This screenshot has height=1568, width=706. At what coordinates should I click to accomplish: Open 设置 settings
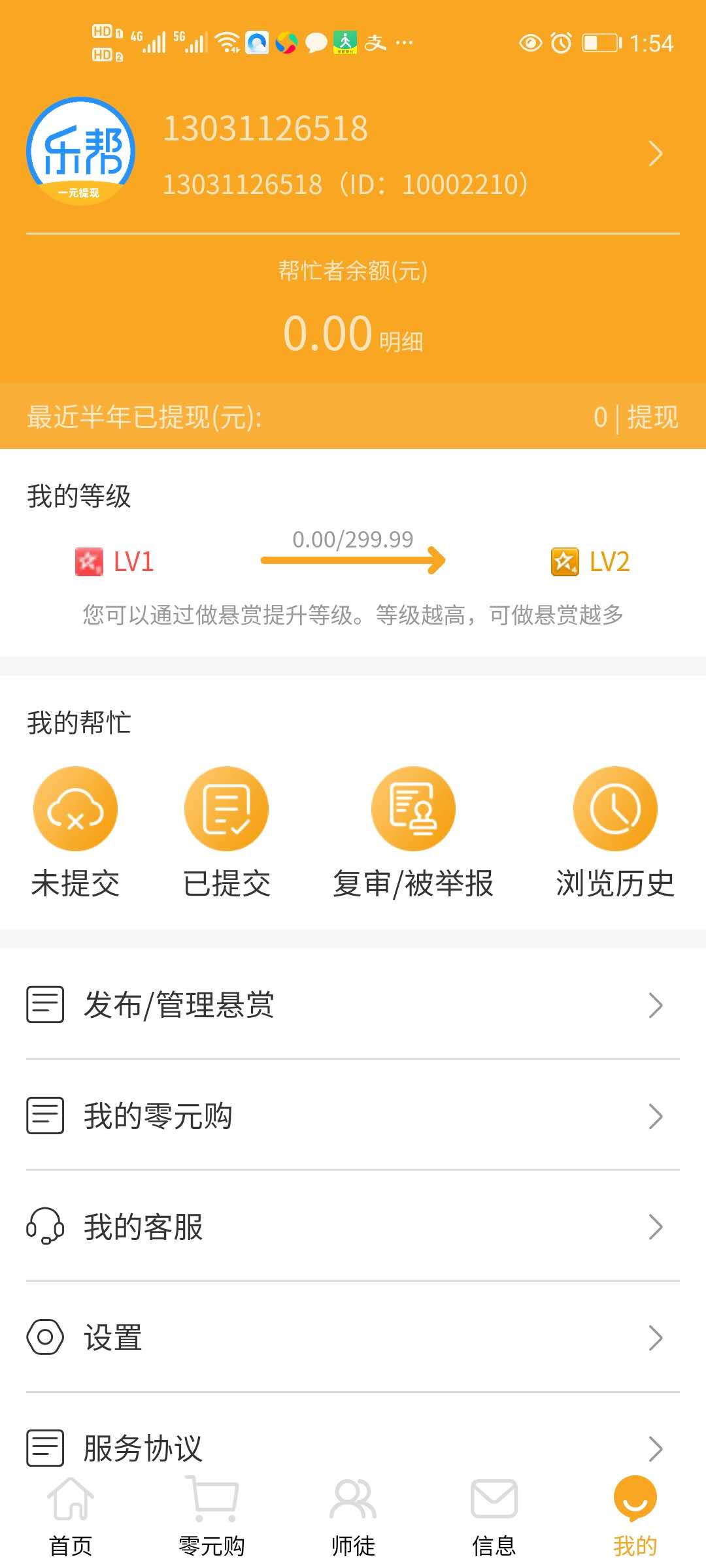[x=353, y=1337]
